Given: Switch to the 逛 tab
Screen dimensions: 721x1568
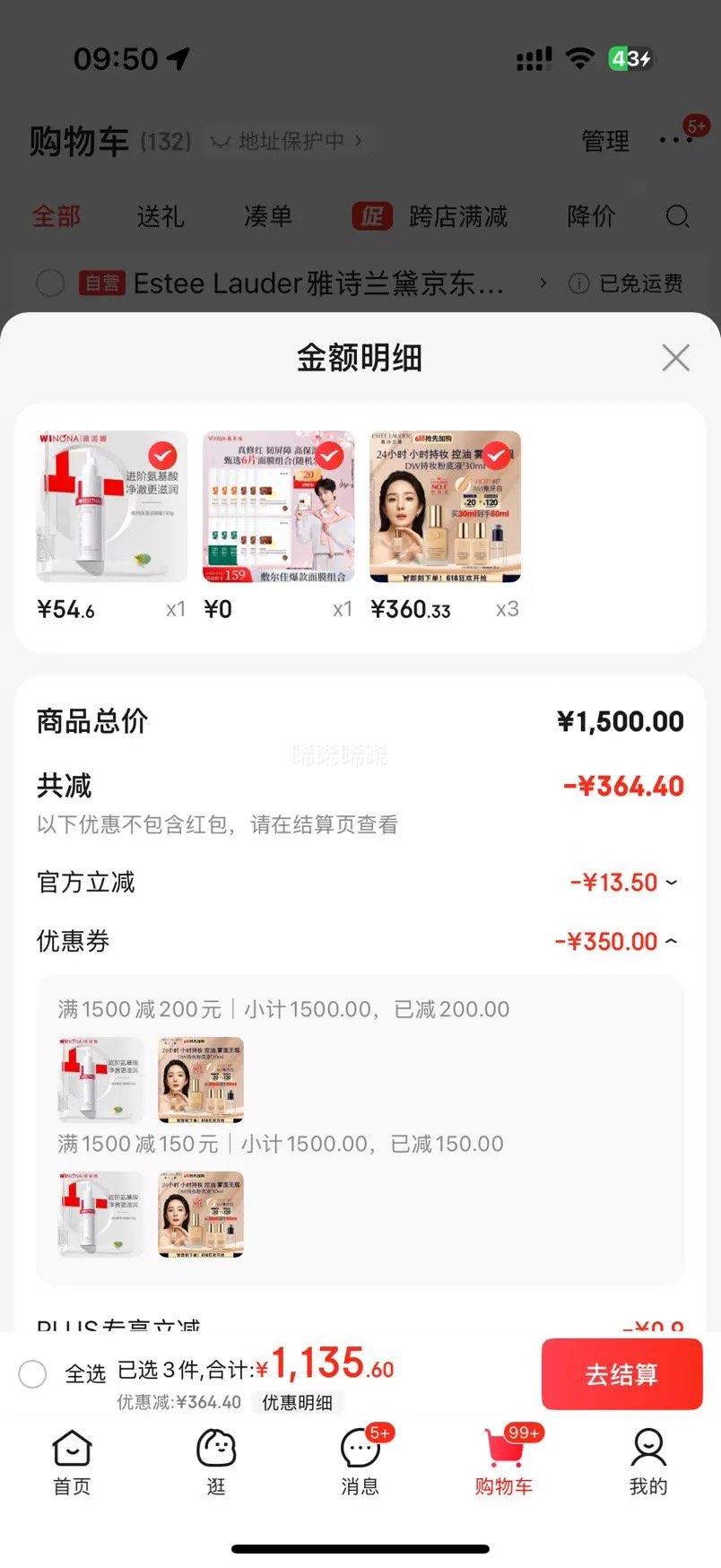Looking at the screenshot, I should 216,1462.
